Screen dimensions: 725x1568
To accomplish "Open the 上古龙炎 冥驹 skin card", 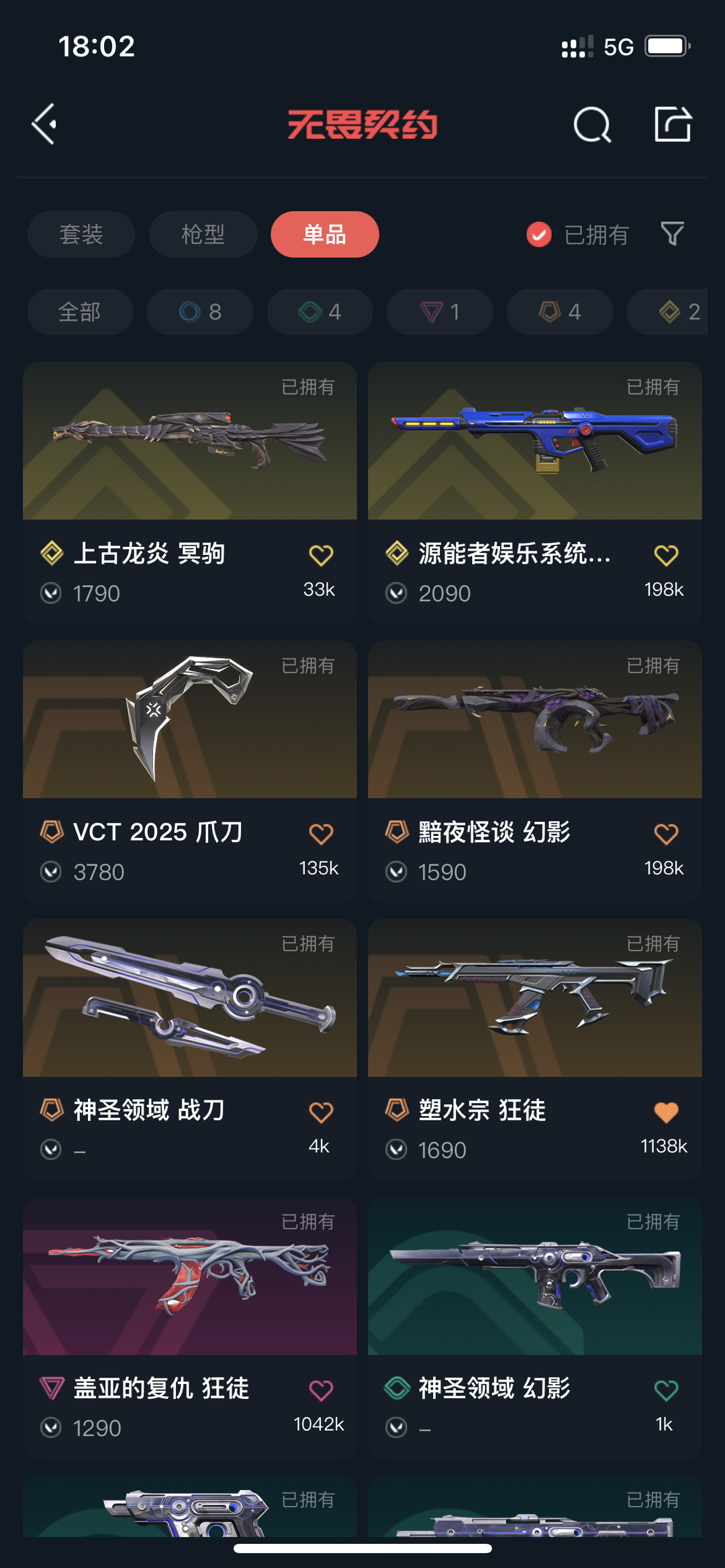I will pos(190,493).
